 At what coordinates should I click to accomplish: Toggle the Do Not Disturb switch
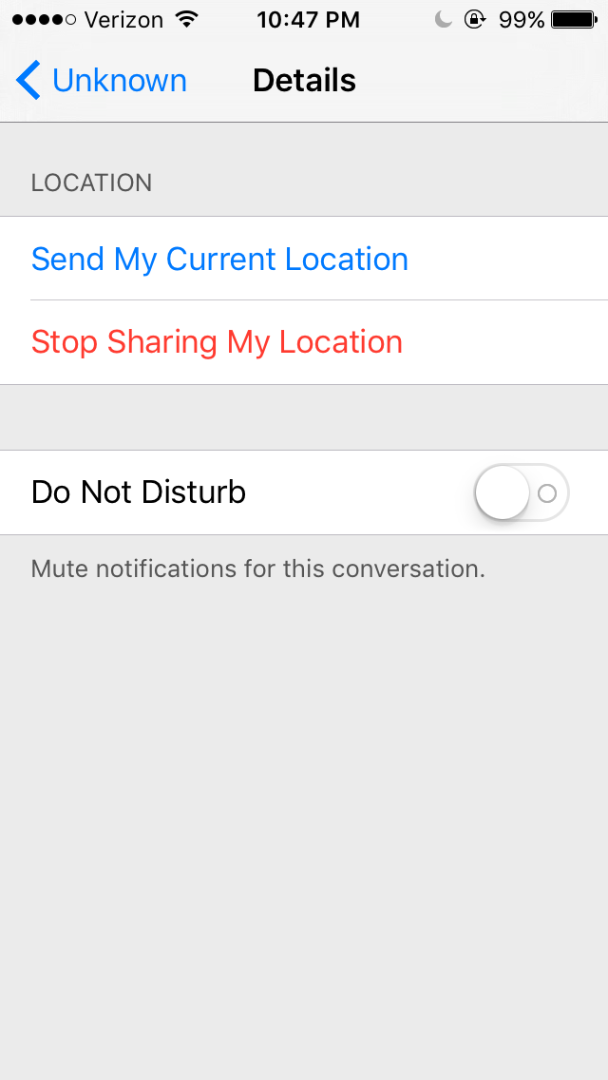[x=521, y=493]
